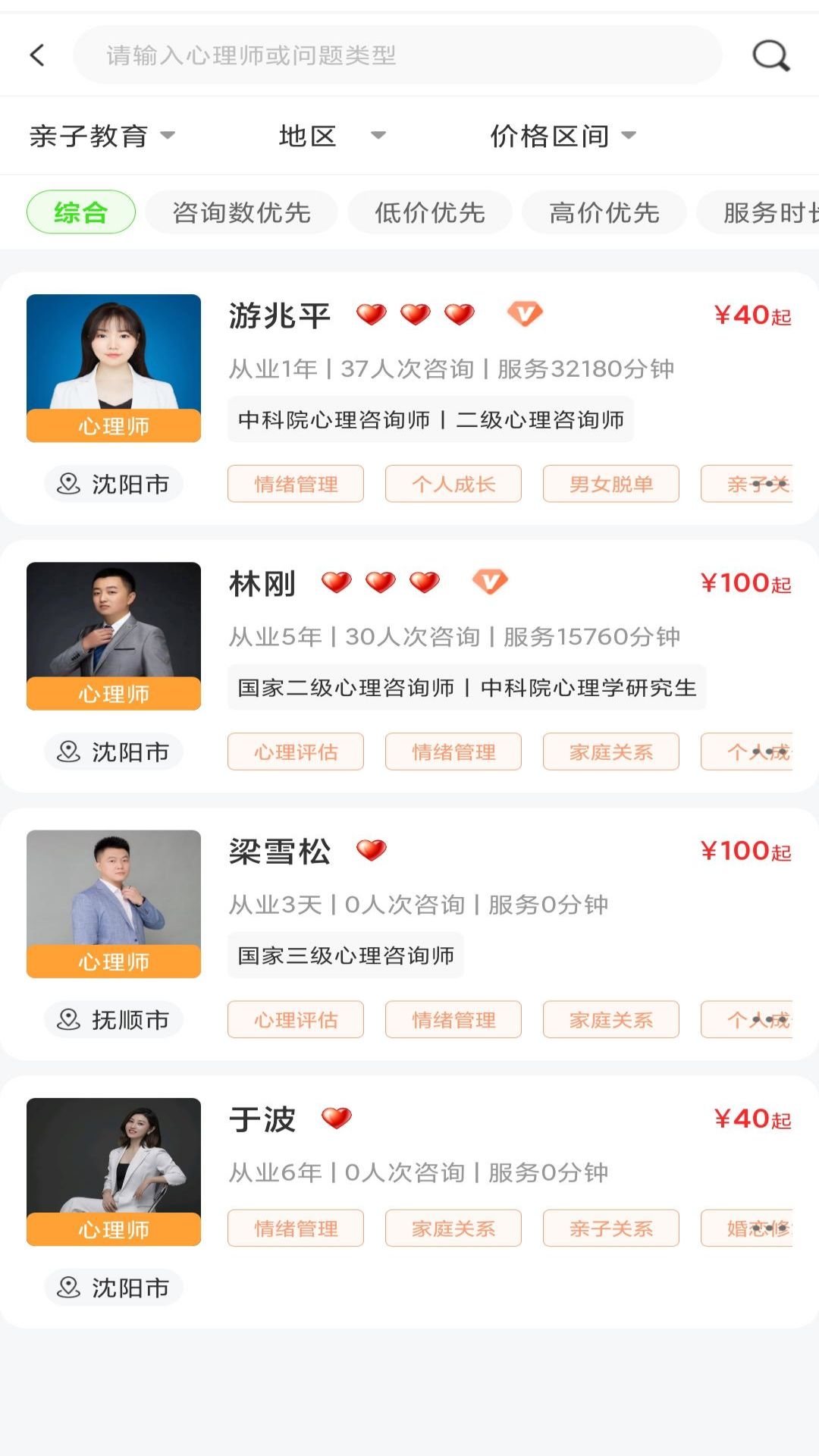Tap the search magnifier icon
819x1456 pixels.
(770, 55)
